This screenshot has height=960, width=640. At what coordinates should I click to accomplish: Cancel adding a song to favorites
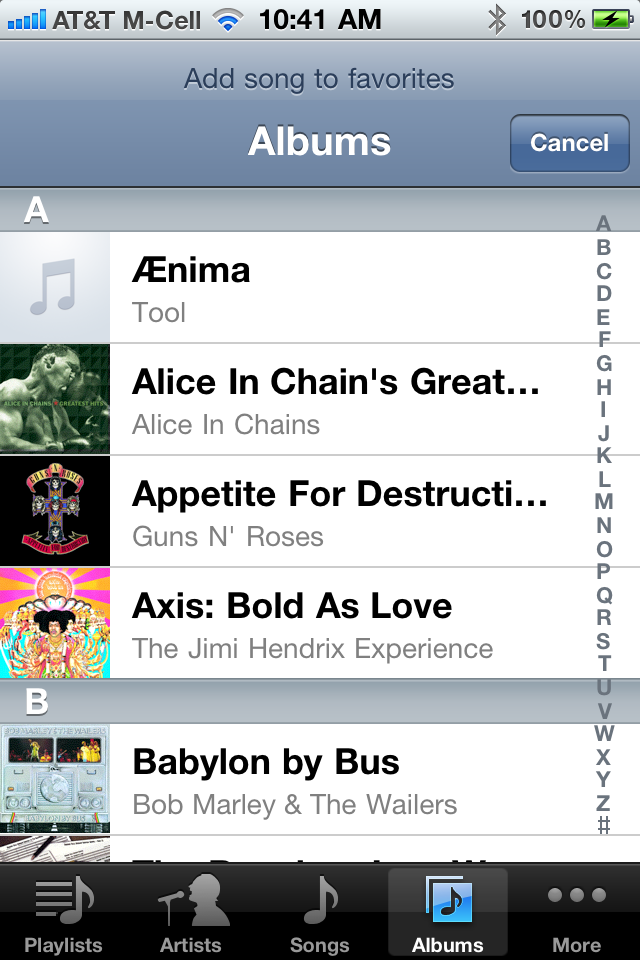coord(569,143)
